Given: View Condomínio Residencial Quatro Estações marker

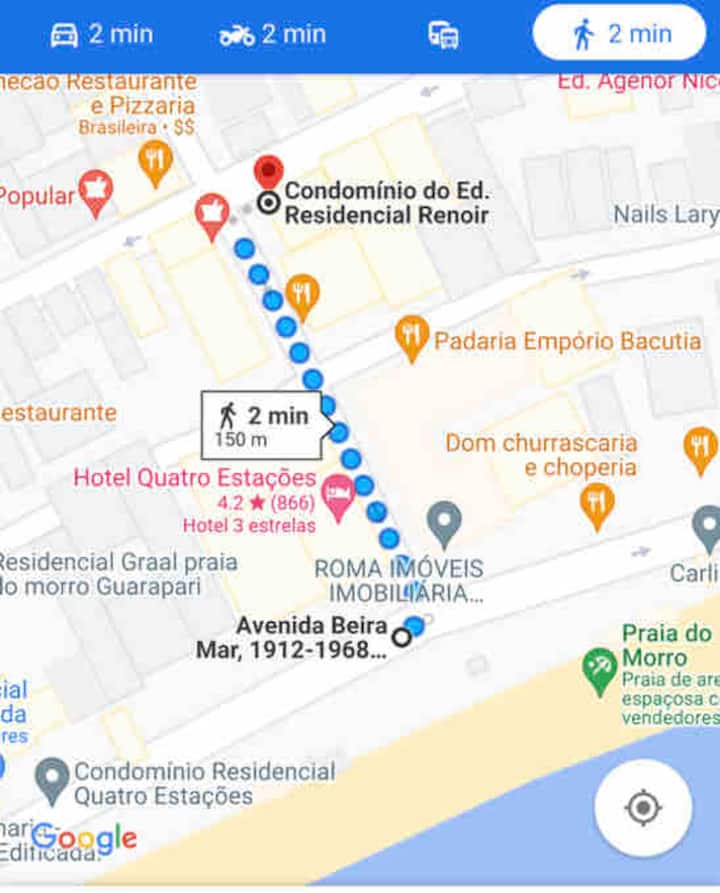Looking at the screenshot, I should pos(52,777).
